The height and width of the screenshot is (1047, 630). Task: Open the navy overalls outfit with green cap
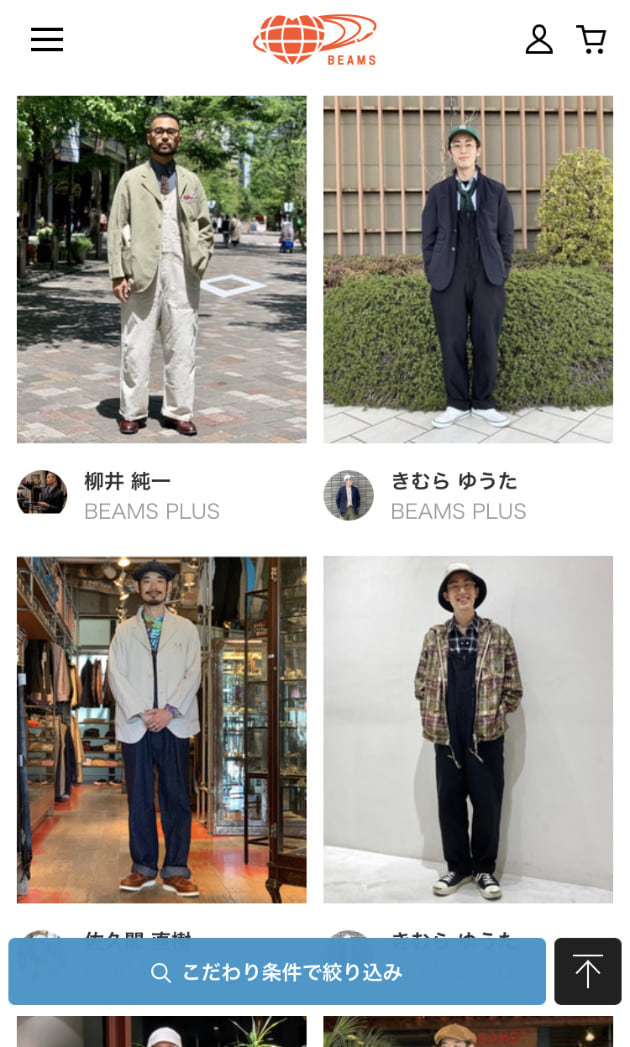click(468, 269)
